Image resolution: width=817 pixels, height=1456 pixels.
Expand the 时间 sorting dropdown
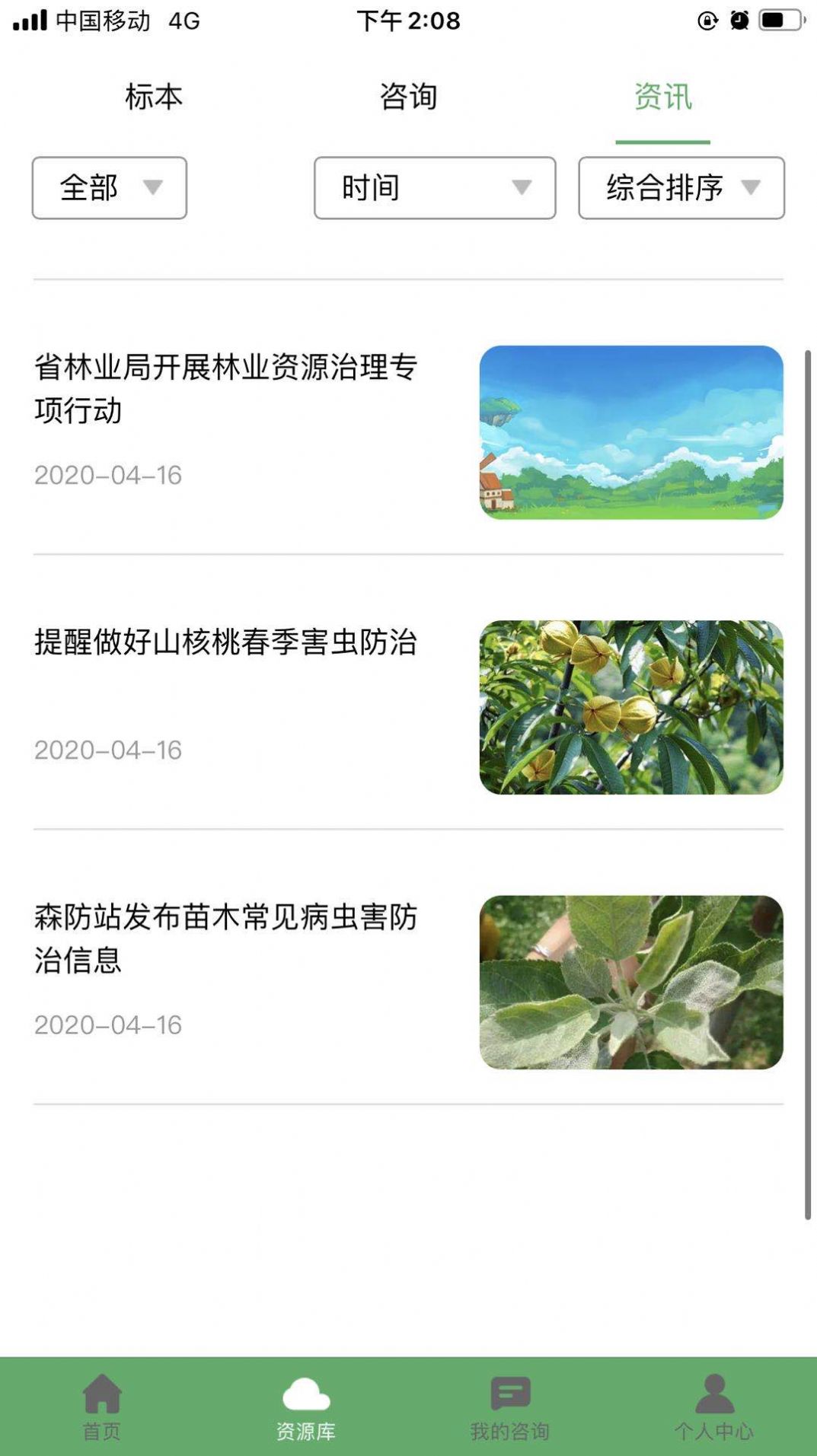click(x=434, y=188)
